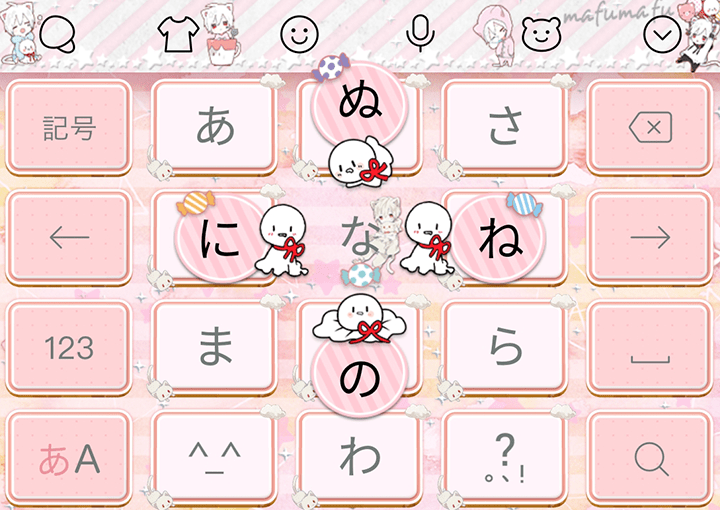Move the cursor left with the arrow key
This screenshot has width=720, height=510.
tap(69, 238)
